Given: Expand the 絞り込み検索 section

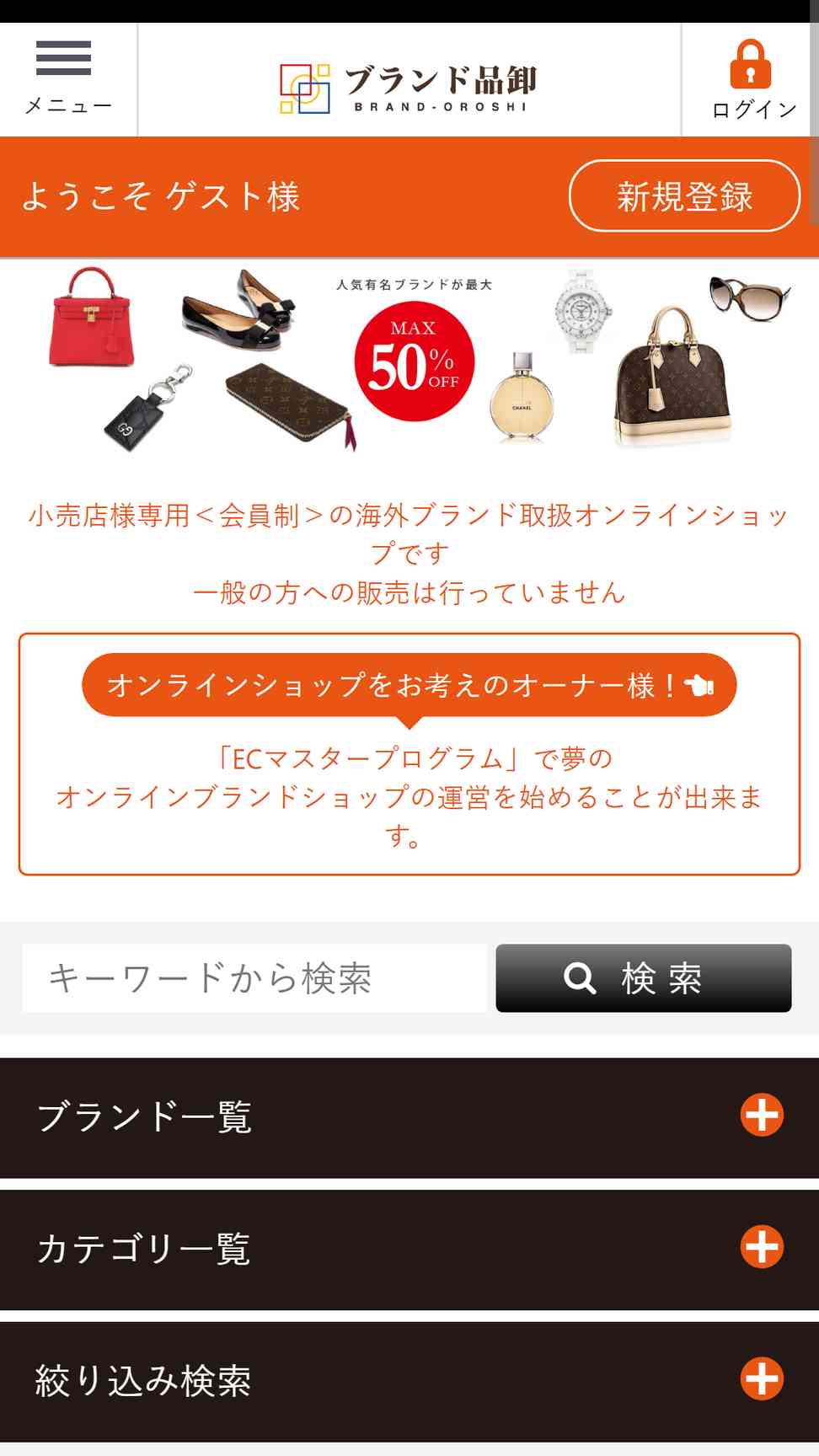Looking at the screenshot, I should 409,1382.
